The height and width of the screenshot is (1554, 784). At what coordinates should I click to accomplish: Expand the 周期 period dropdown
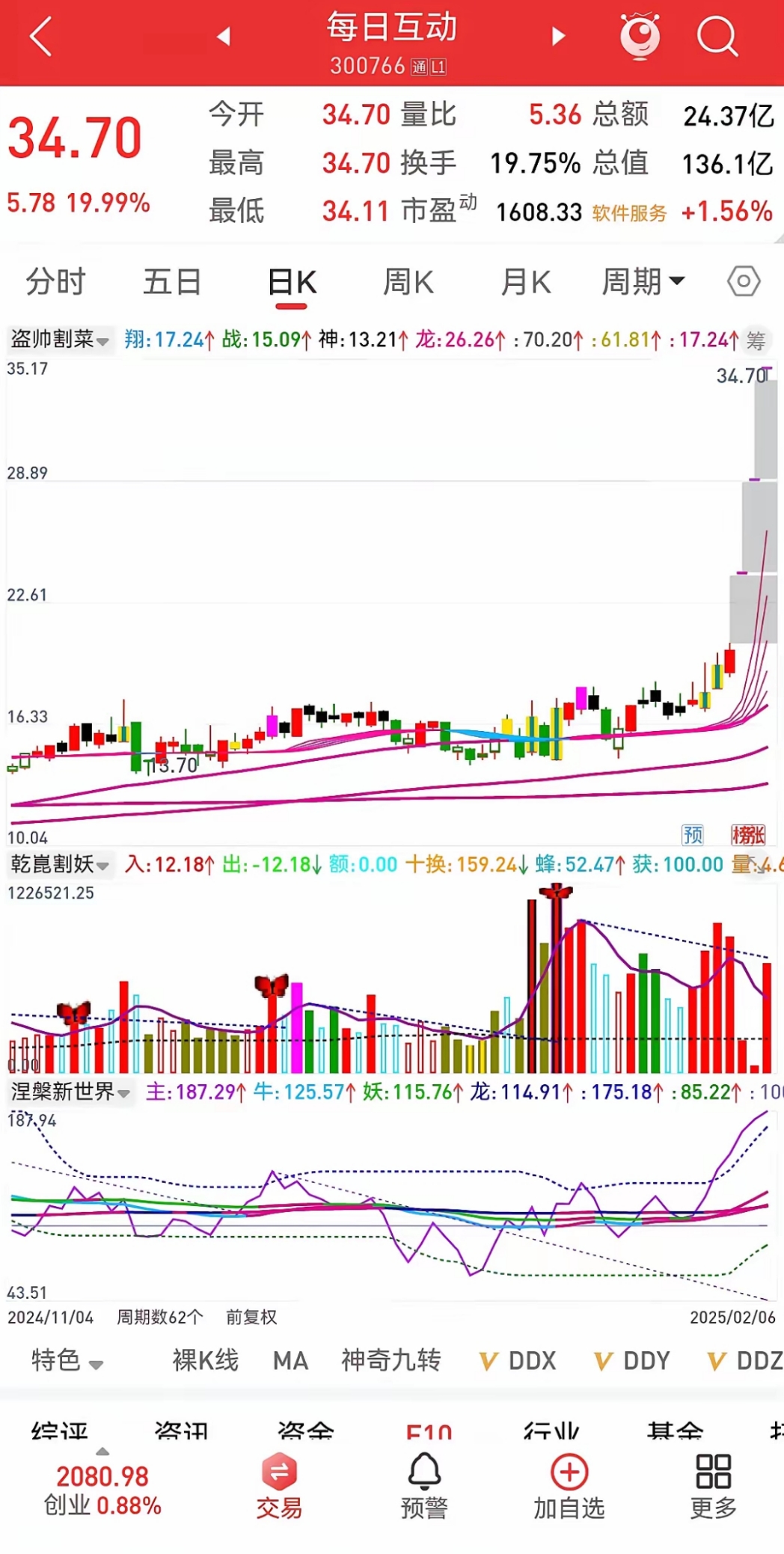(643, 282)
